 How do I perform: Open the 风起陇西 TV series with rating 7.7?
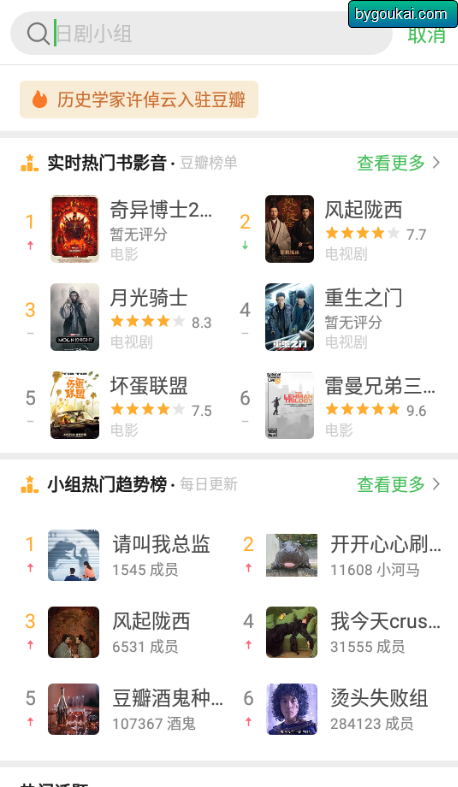(x=345, y=229)
